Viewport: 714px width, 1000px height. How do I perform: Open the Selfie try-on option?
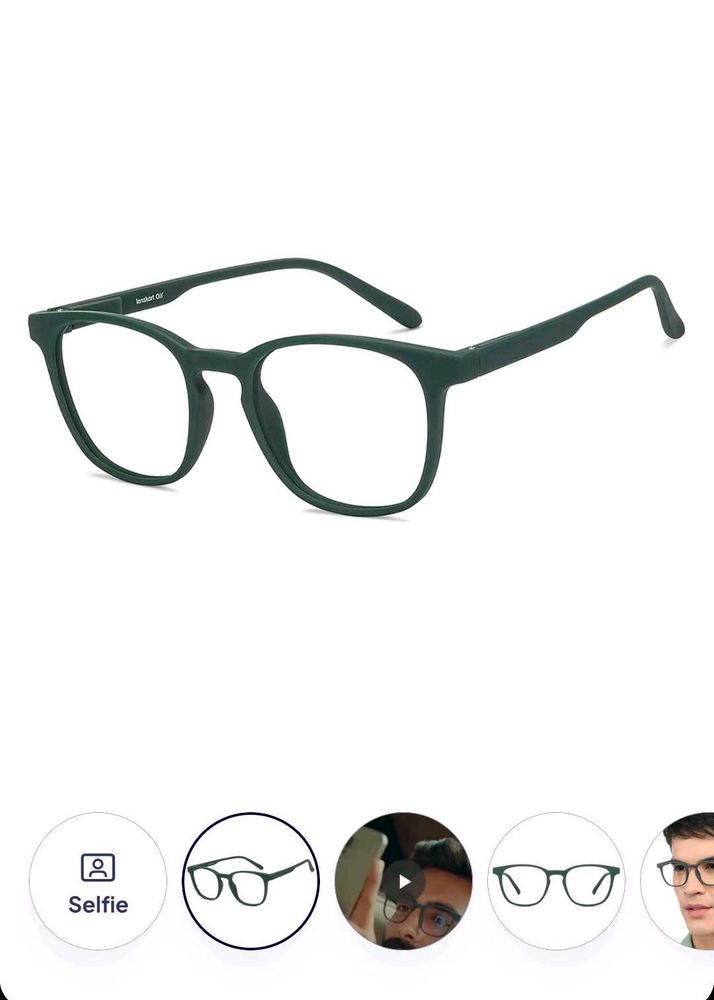pos(98,881)
